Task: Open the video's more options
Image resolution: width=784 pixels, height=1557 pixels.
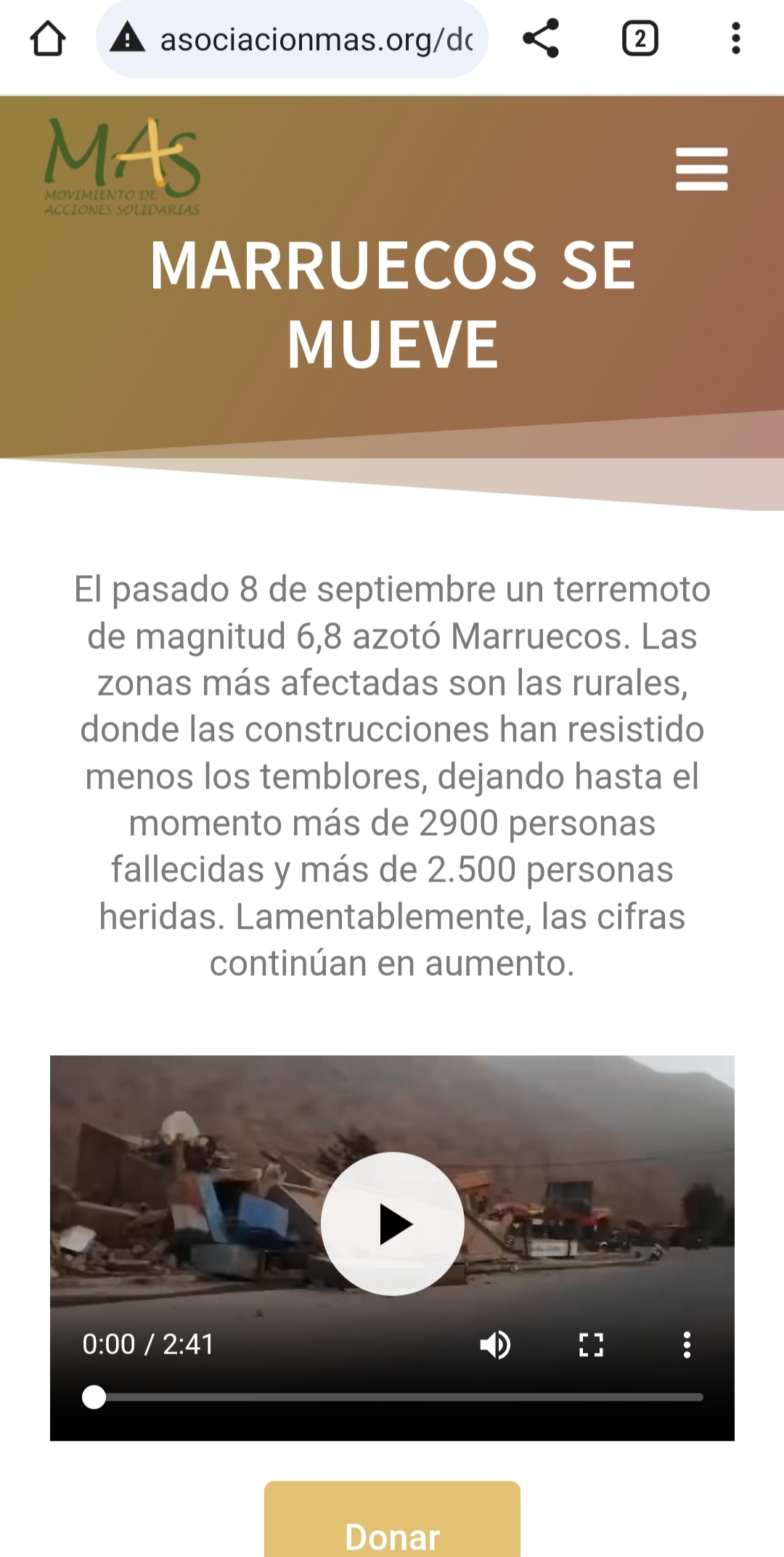Action: 687,1345
